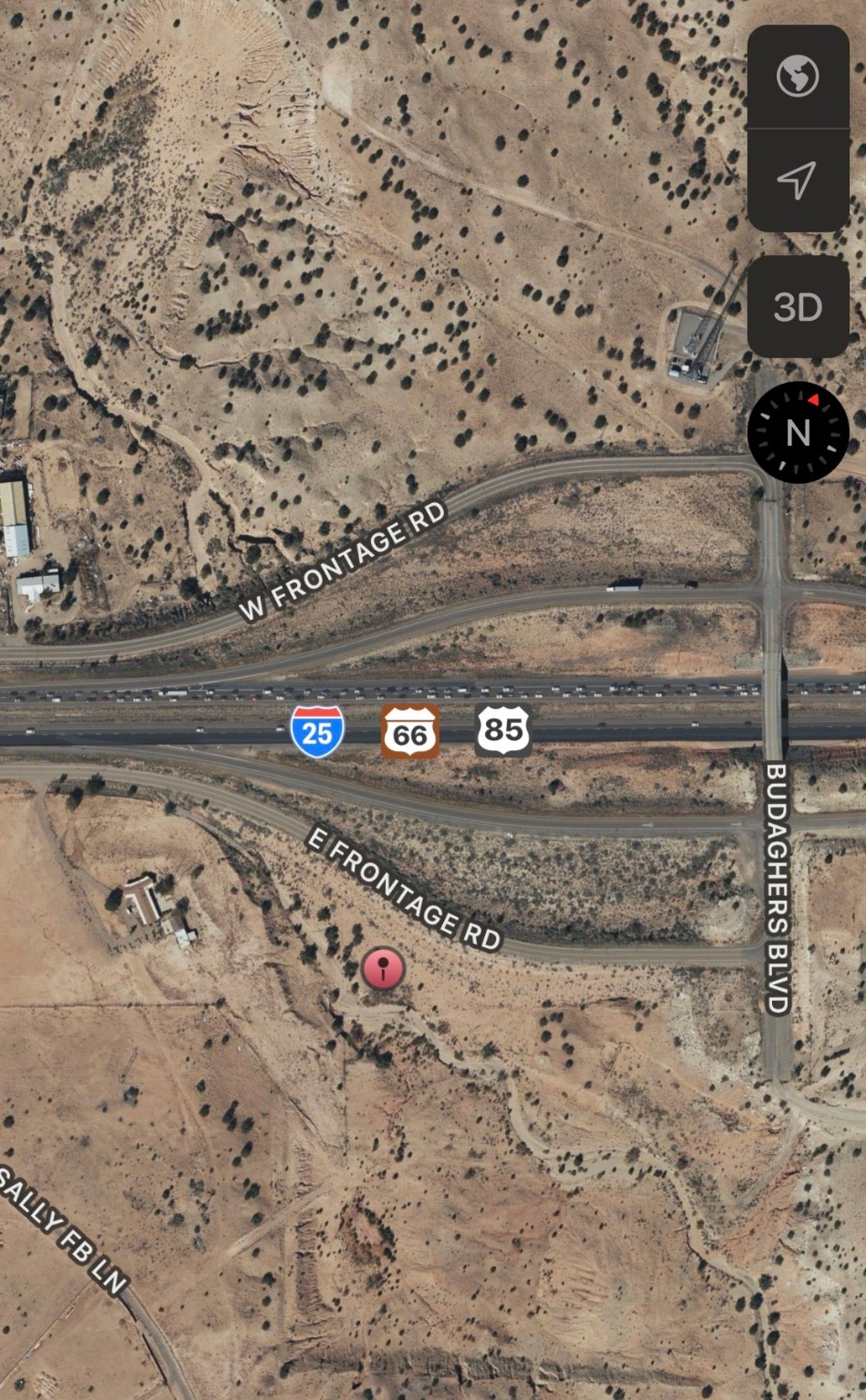The height and width of the screenshot is (1400, 866).
Task: Switch to 3D view
Action: click(798, 307)
